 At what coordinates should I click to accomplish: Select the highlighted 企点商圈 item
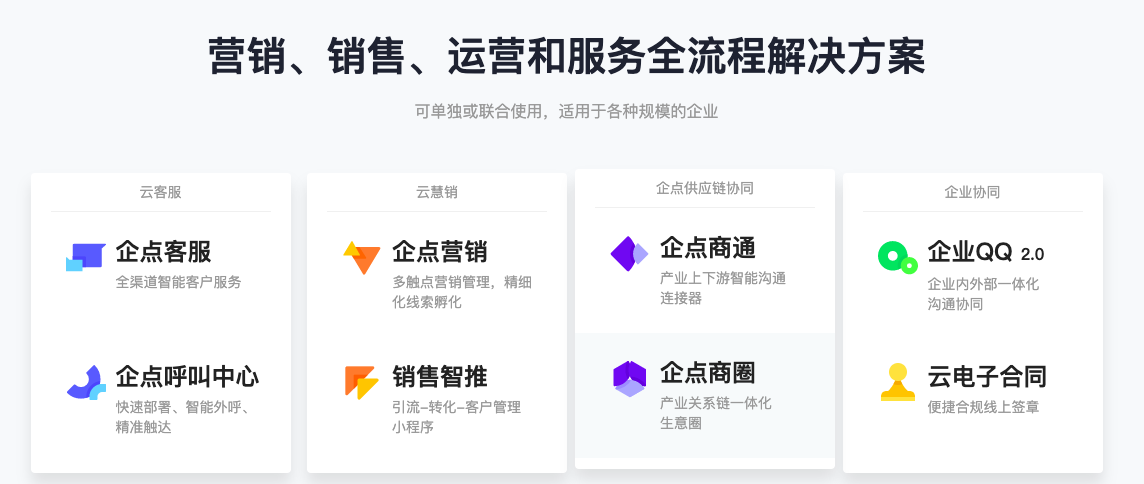pyautogui.click(x=707, y=374)
